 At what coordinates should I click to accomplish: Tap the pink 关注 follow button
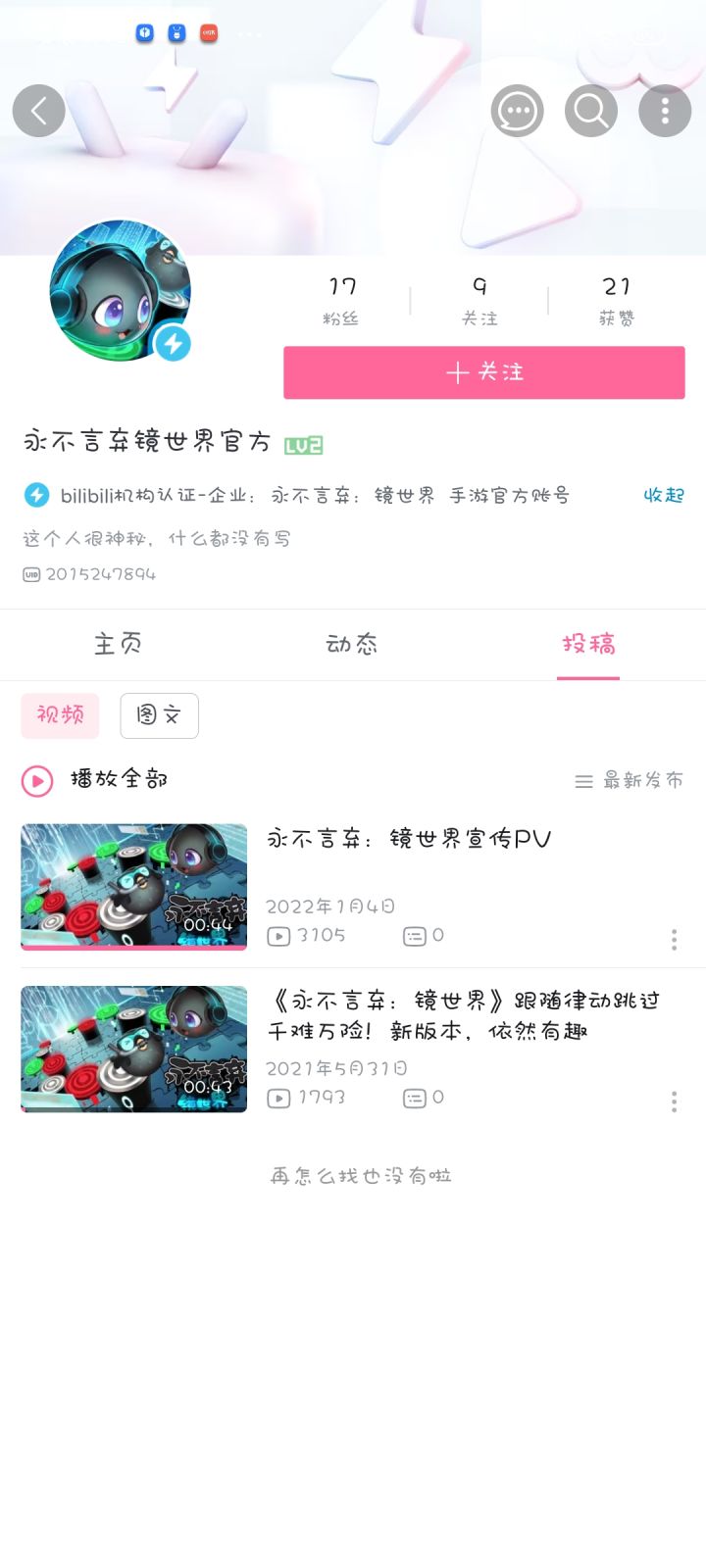(483, 372)
